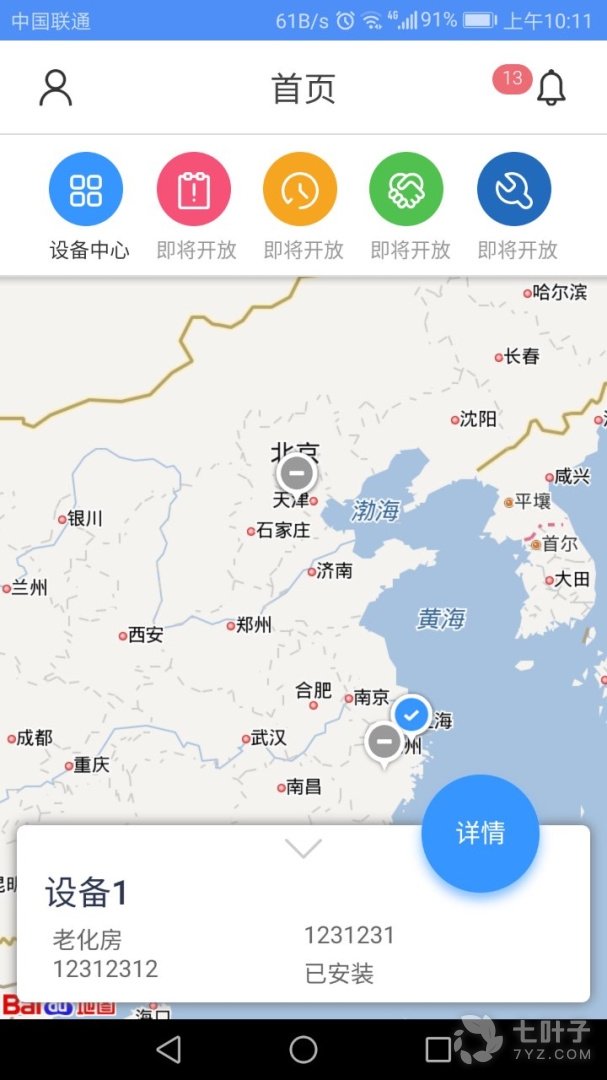This screenshot has width=607, height=1080.
Task: Open 设备中心 device center
Action: [x=86, y=190]
